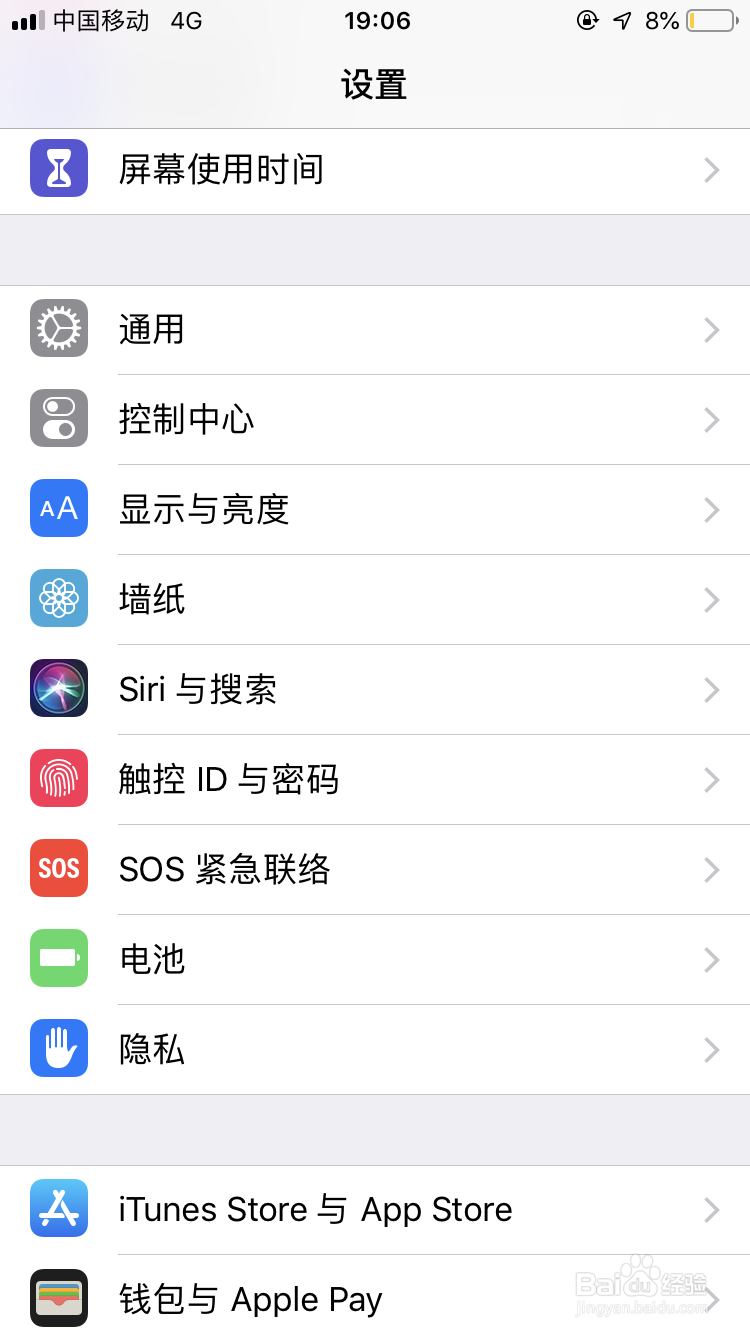Open 隐私 details with the right arrow
This screenshot has width=750, height=1334.
[x=711, y=1048]
